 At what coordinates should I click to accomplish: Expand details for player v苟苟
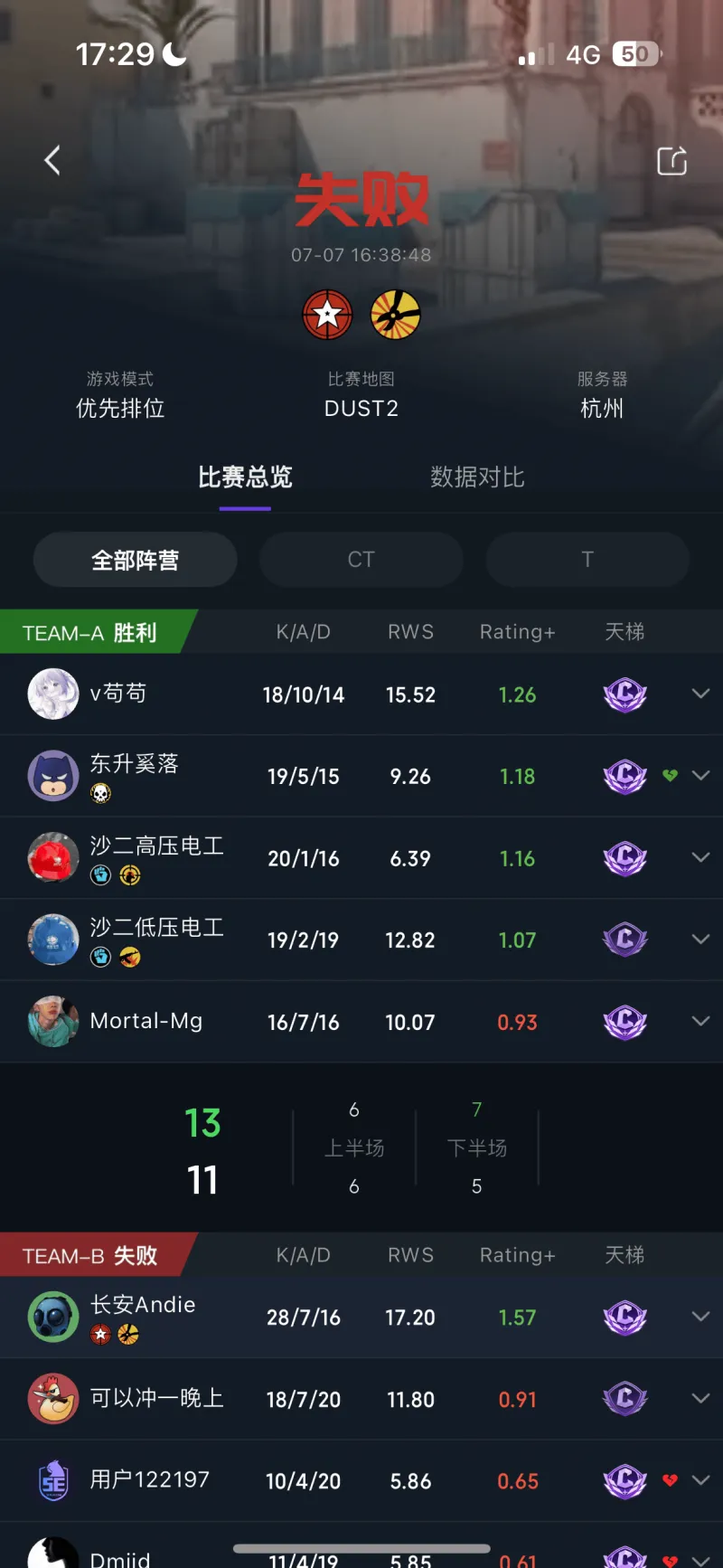(x=700, y=694)
